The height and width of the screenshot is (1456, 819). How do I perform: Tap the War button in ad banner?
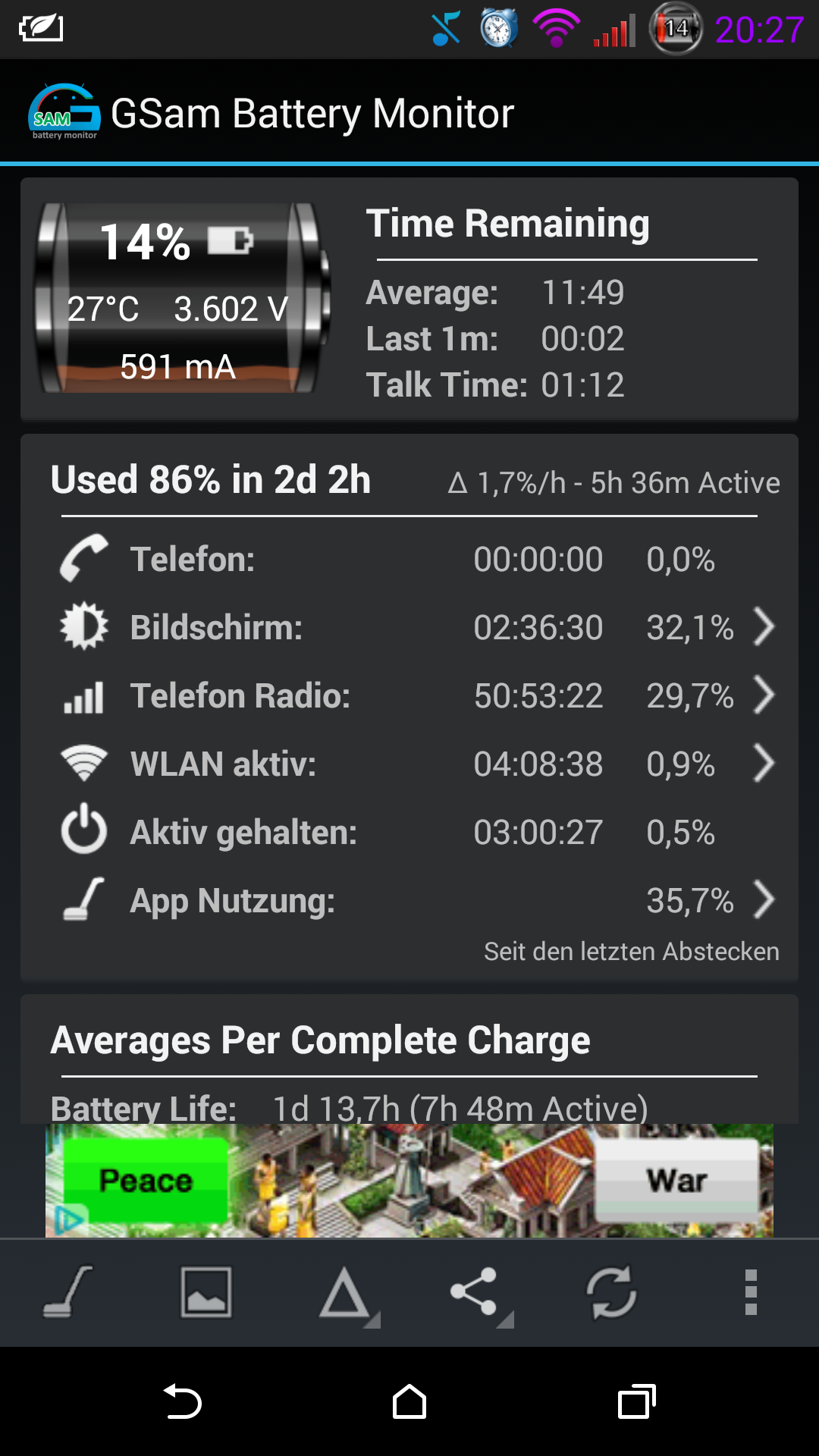pyautogui.click(x=676, y=1180)
